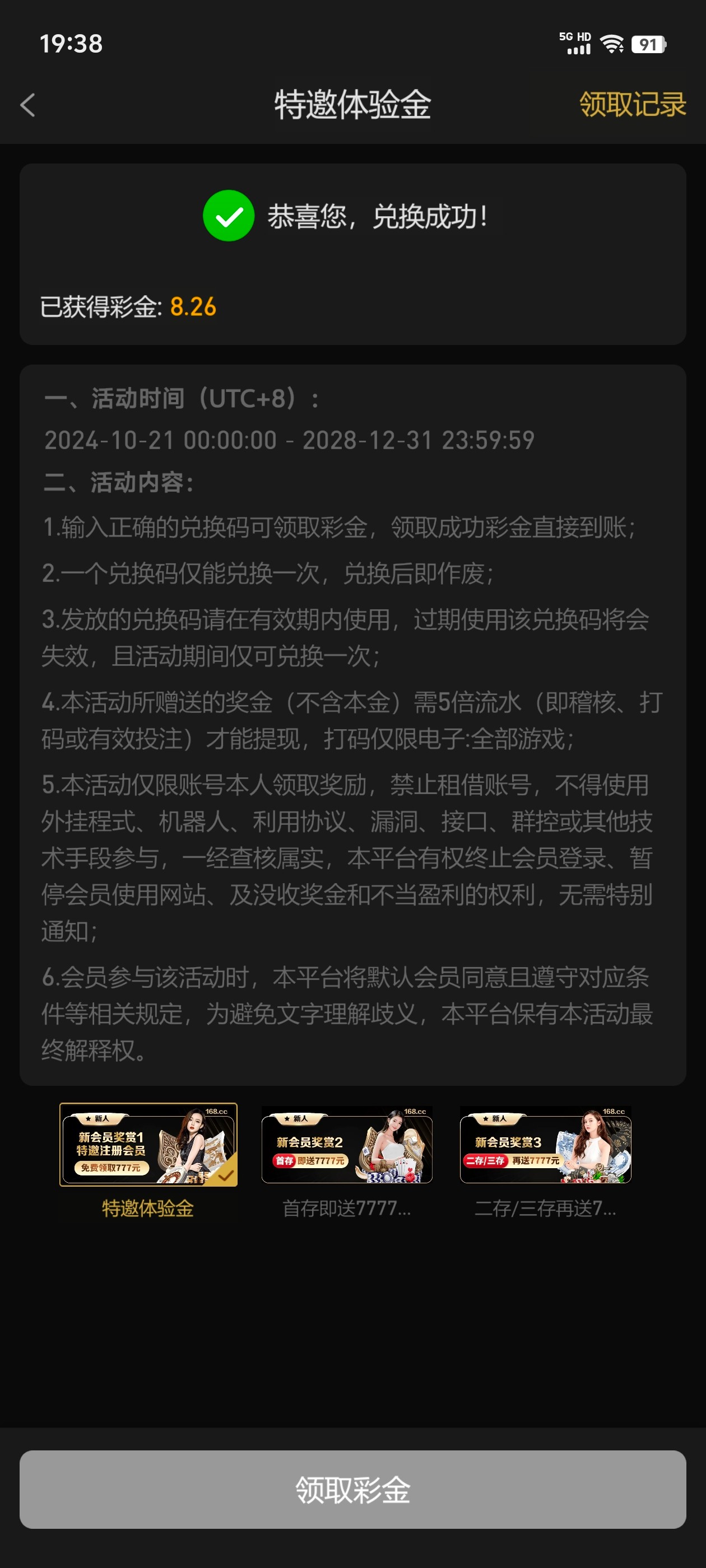Tap the 领取彩金 button
The width and height of the screenshot is (706, 1568).
coord(352,1489)
